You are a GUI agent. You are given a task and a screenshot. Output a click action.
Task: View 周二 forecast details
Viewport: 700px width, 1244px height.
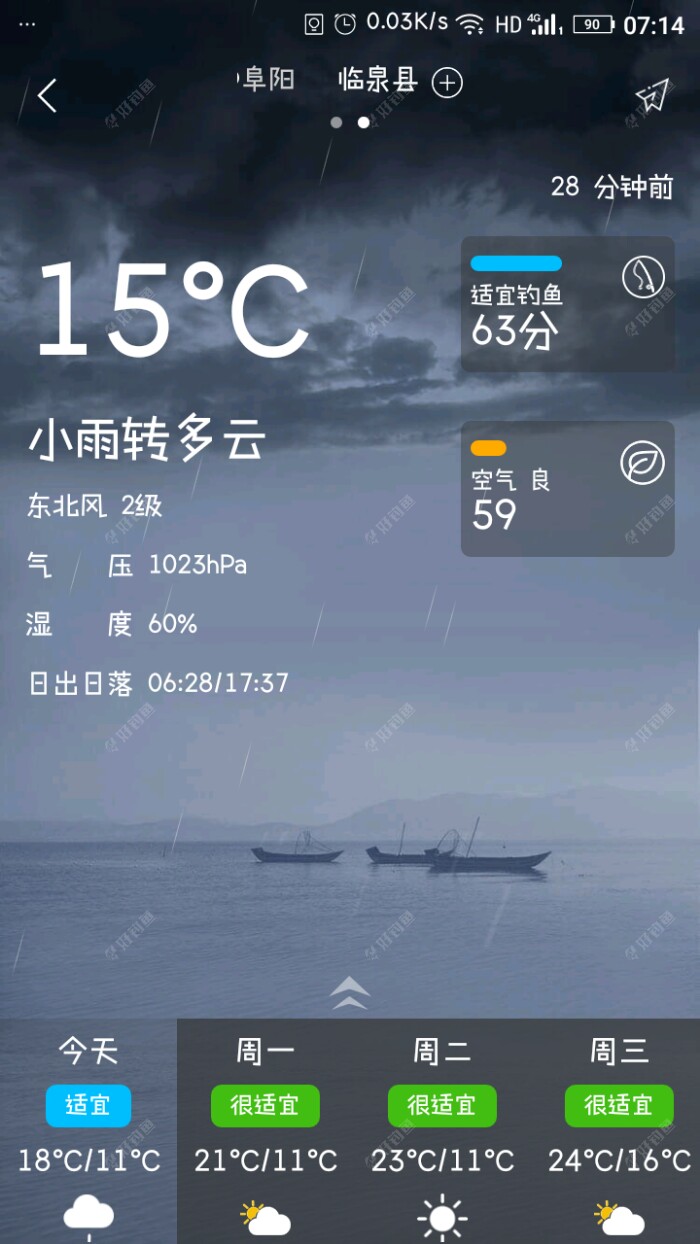(442, 1130)
